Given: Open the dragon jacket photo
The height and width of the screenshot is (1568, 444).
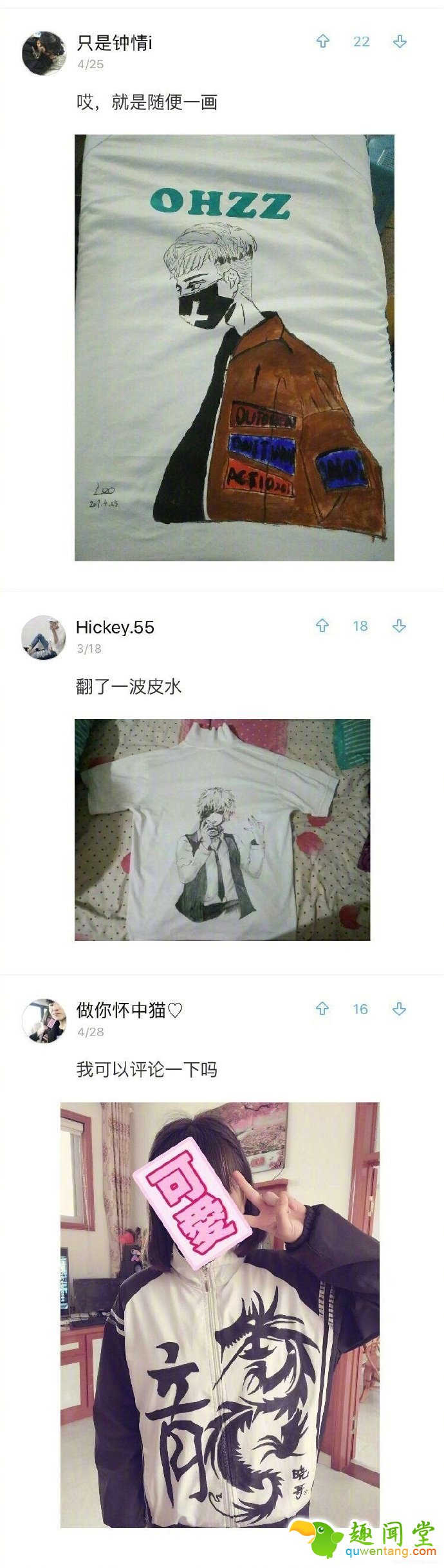Looking at the screenshot, I should [x=219, y=1314].
